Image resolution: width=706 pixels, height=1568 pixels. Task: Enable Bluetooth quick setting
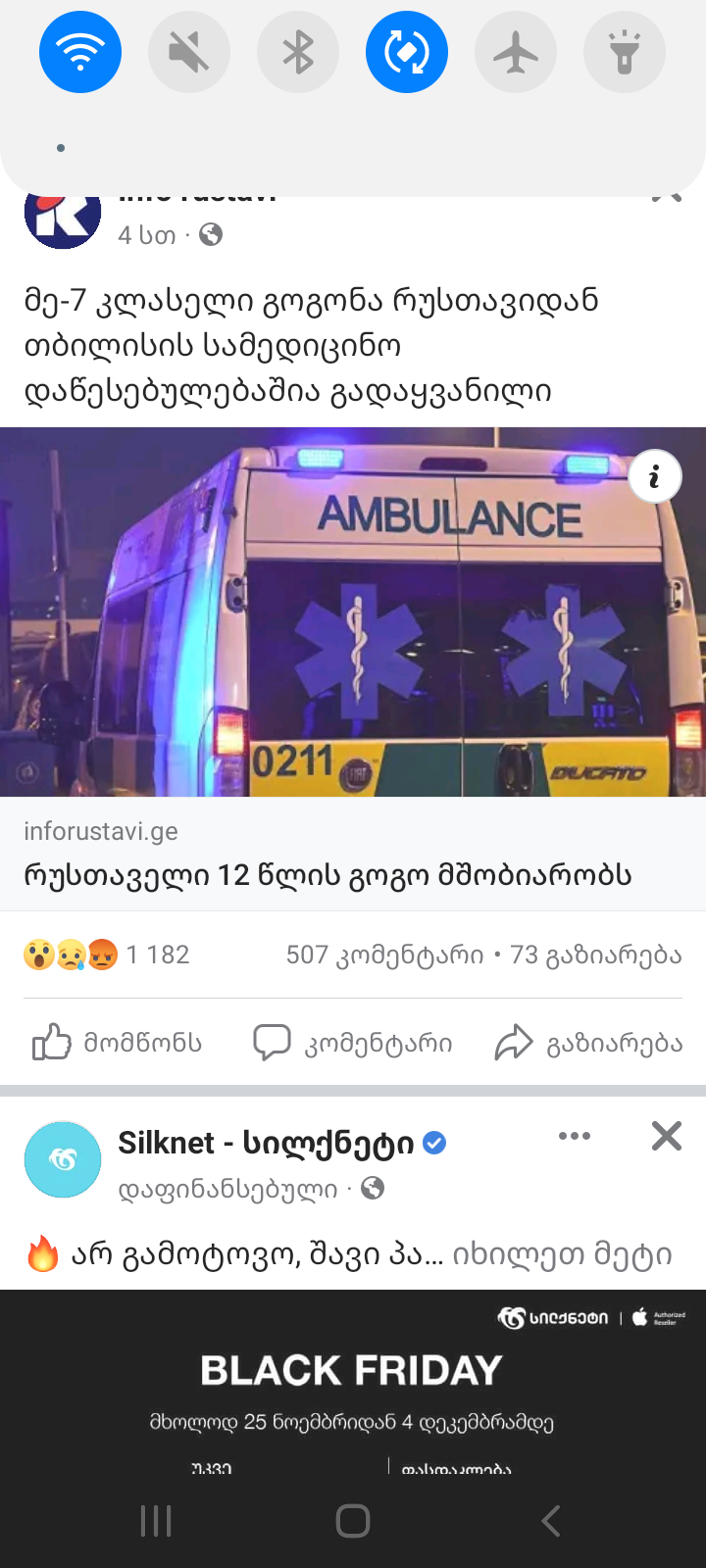(298, 52)
